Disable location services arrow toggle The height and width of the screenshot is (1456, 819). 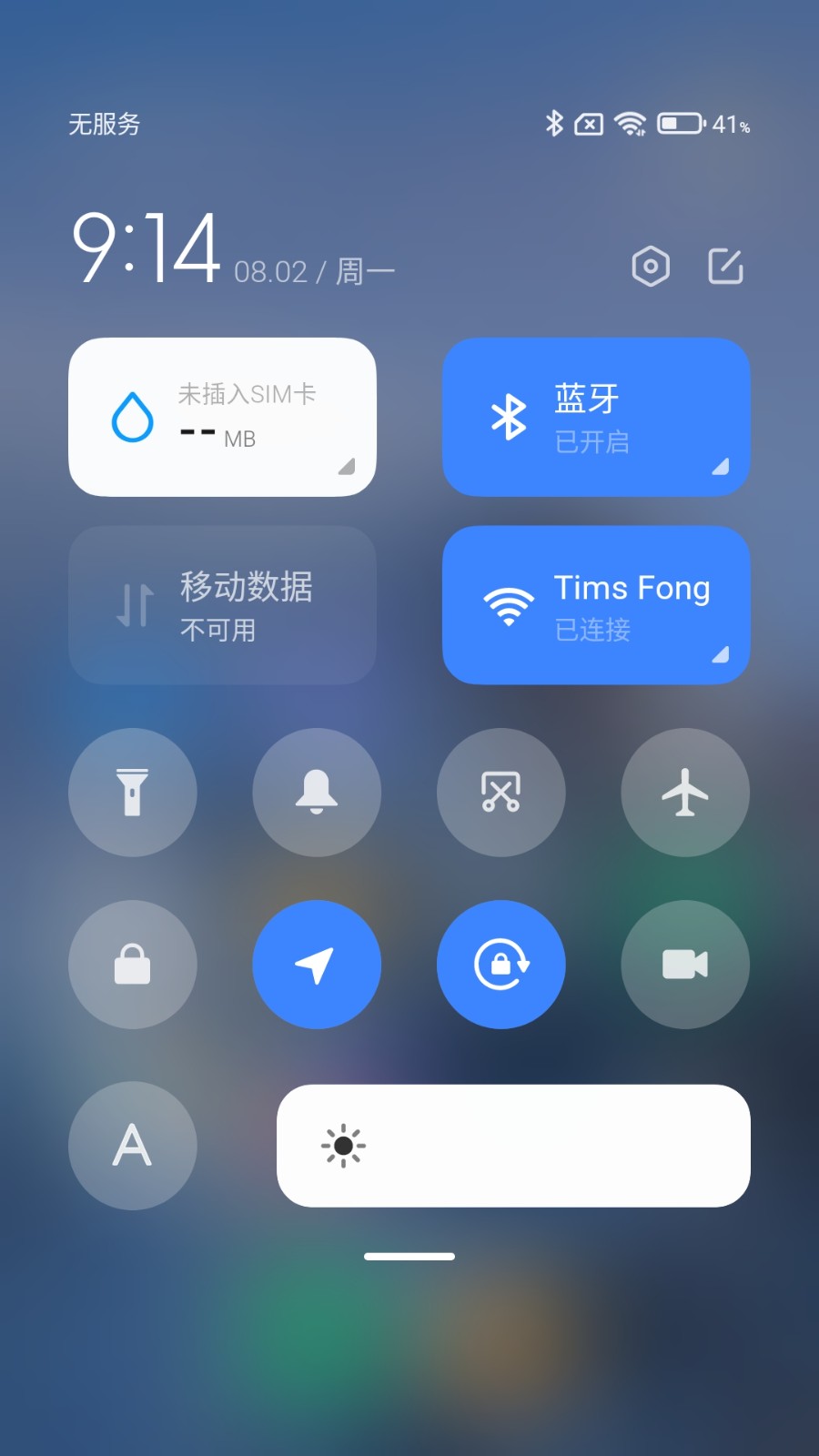[317, 965]
